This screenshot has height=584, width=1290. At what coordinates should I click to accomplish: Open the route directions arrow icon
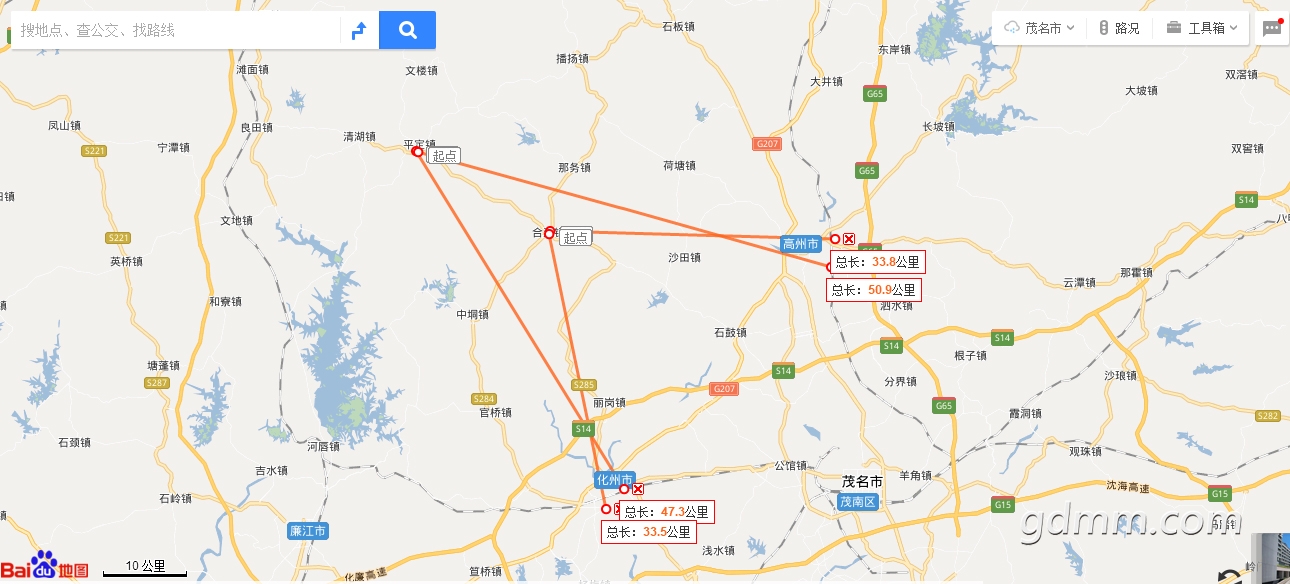(359, 31)
